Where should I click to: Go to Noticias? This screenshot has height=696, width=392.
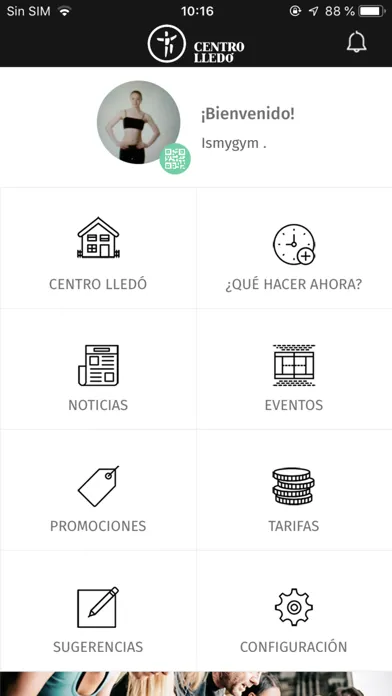98,369
